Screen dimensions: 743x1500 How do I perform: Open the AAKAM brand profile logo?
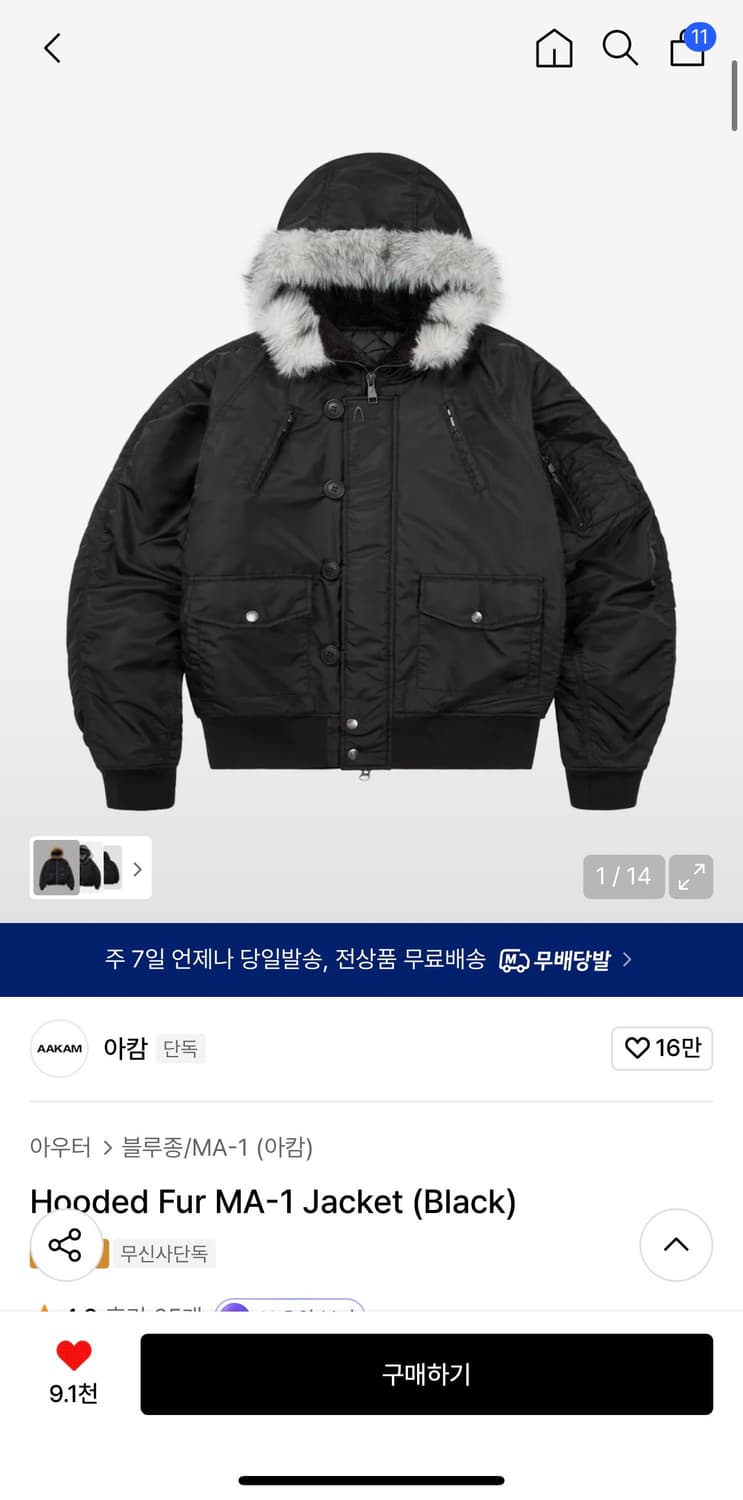click(58, 1048)
